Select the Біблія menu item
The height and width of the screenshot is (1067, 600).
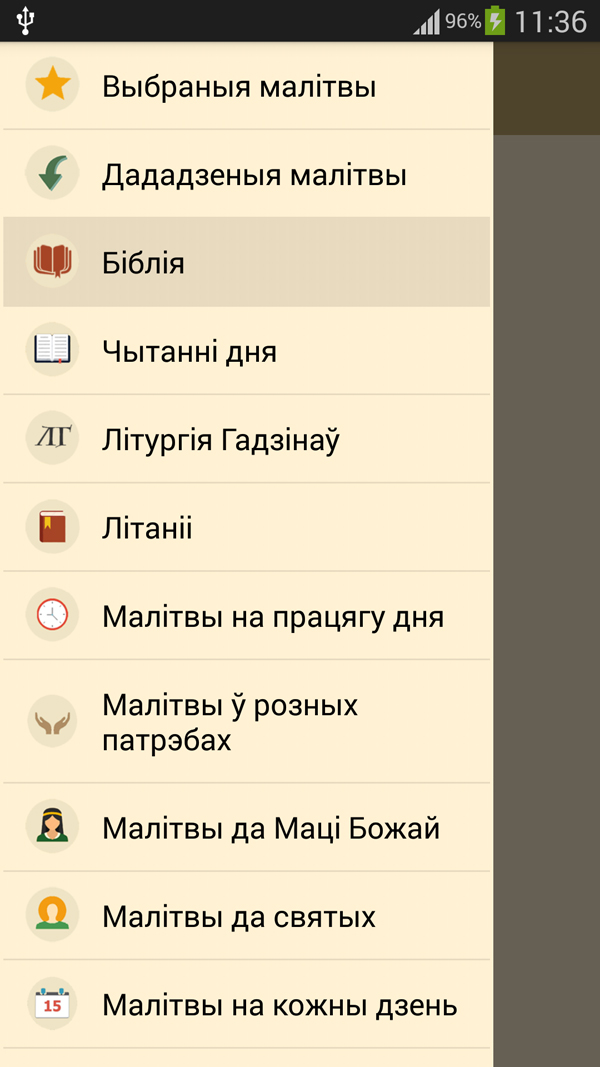[246, 262]
